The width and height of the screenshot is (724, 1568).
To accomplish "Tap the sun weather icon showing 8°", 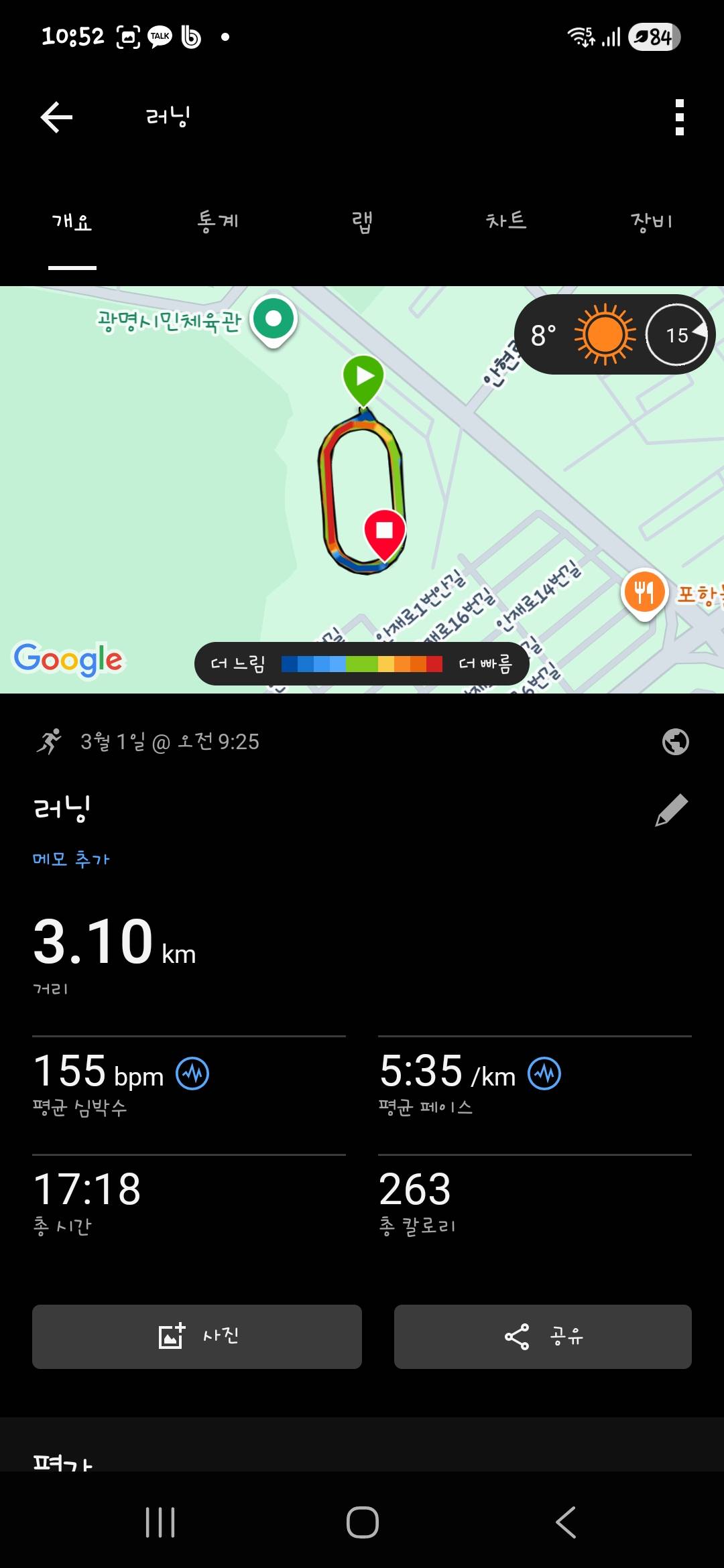I will coord(604,333).
